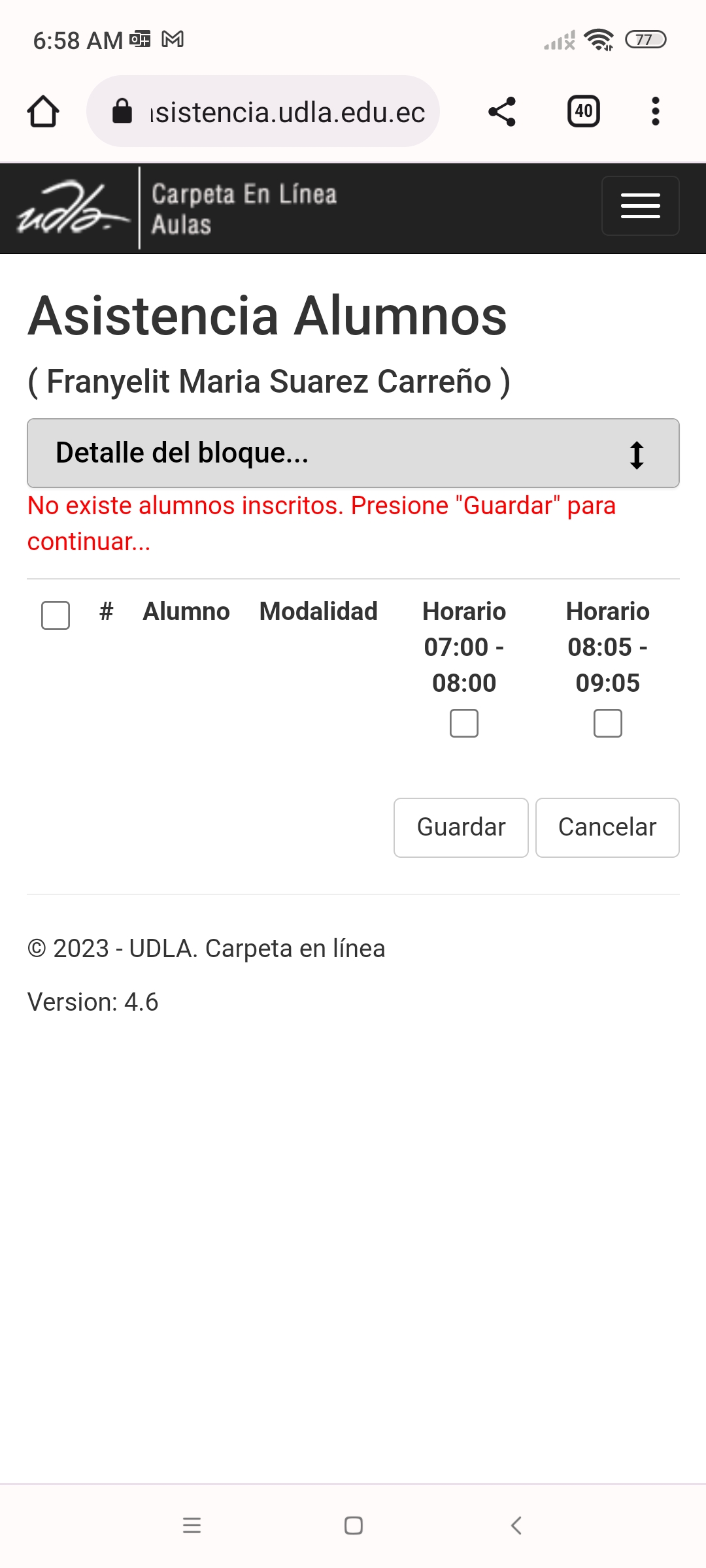
Task: Open the browser tab switcher
Action: (x=583, y=112)
